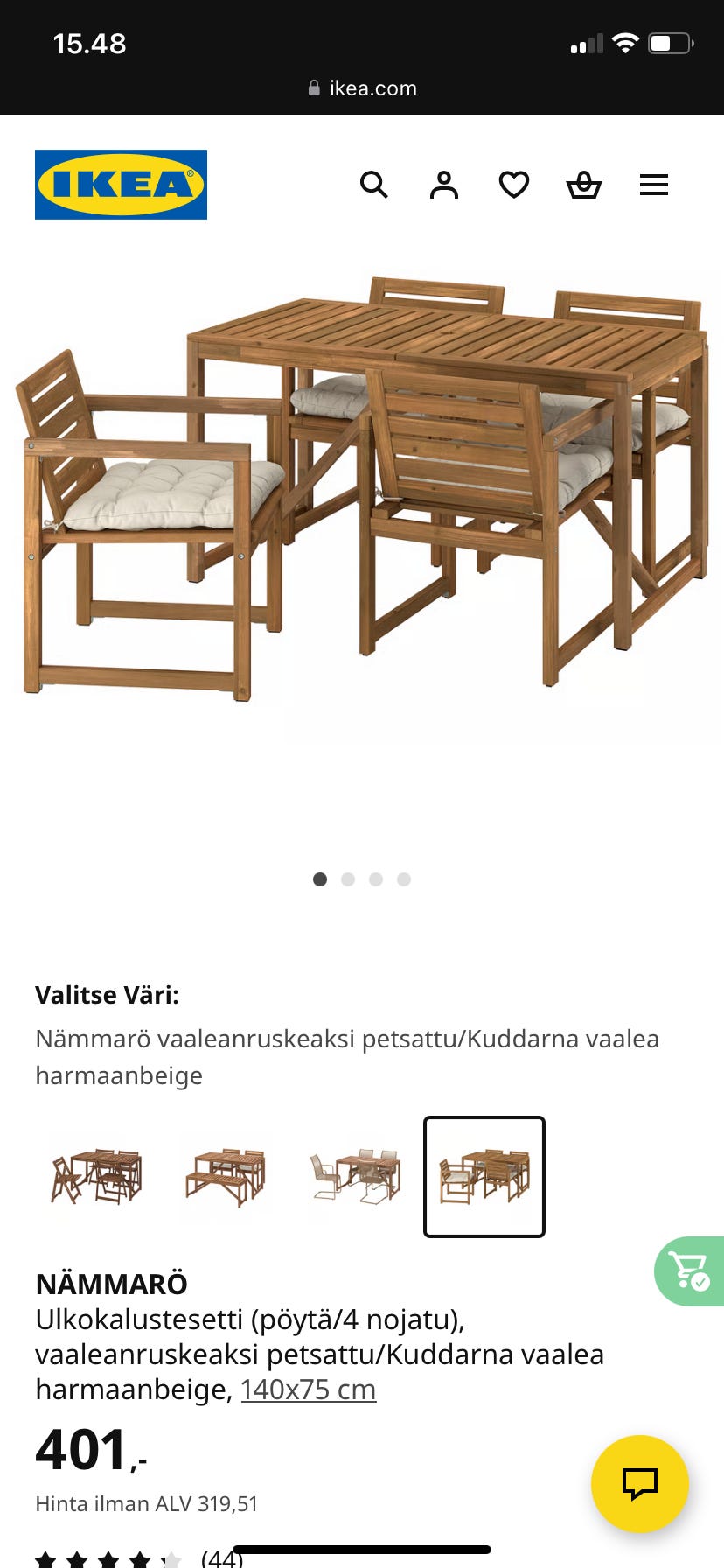Viewport: 724px width, 1568px height.
Task: Click the star rating row
Action: pyautogui.click(x=105, y=1557)
